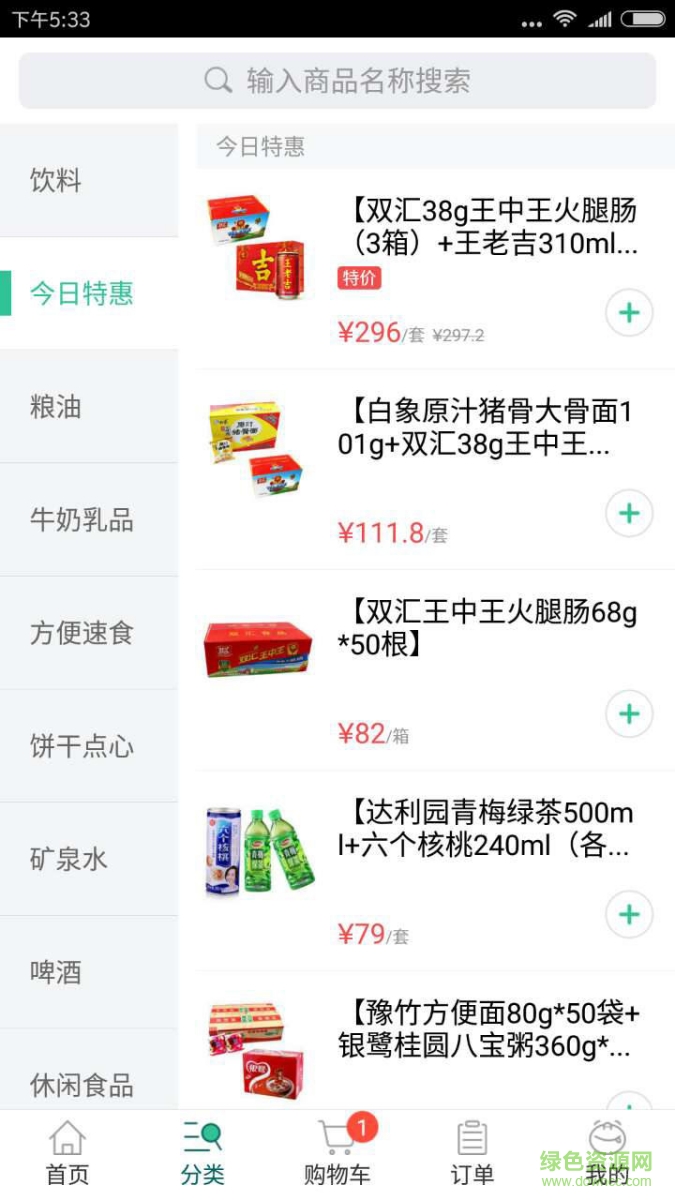The image size is (675, 1200).
Task: Open the 购物车 tab
Action: [337, 1154]
